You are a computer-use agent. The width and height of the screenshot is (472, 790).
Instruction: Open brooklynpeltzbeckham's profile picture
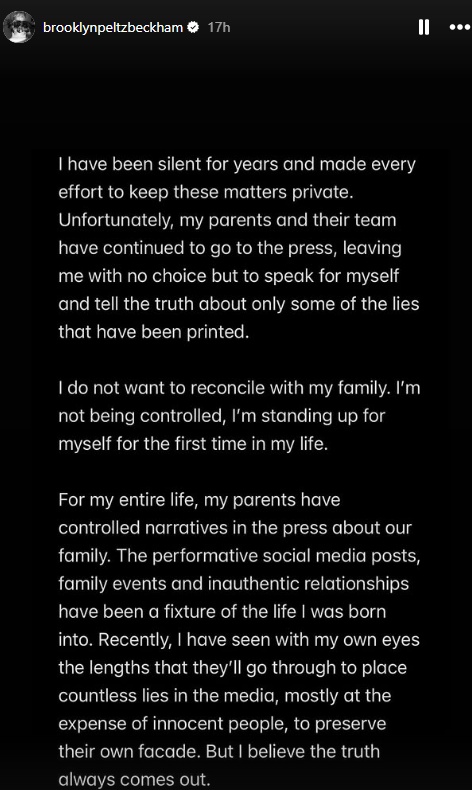(19, 27)
